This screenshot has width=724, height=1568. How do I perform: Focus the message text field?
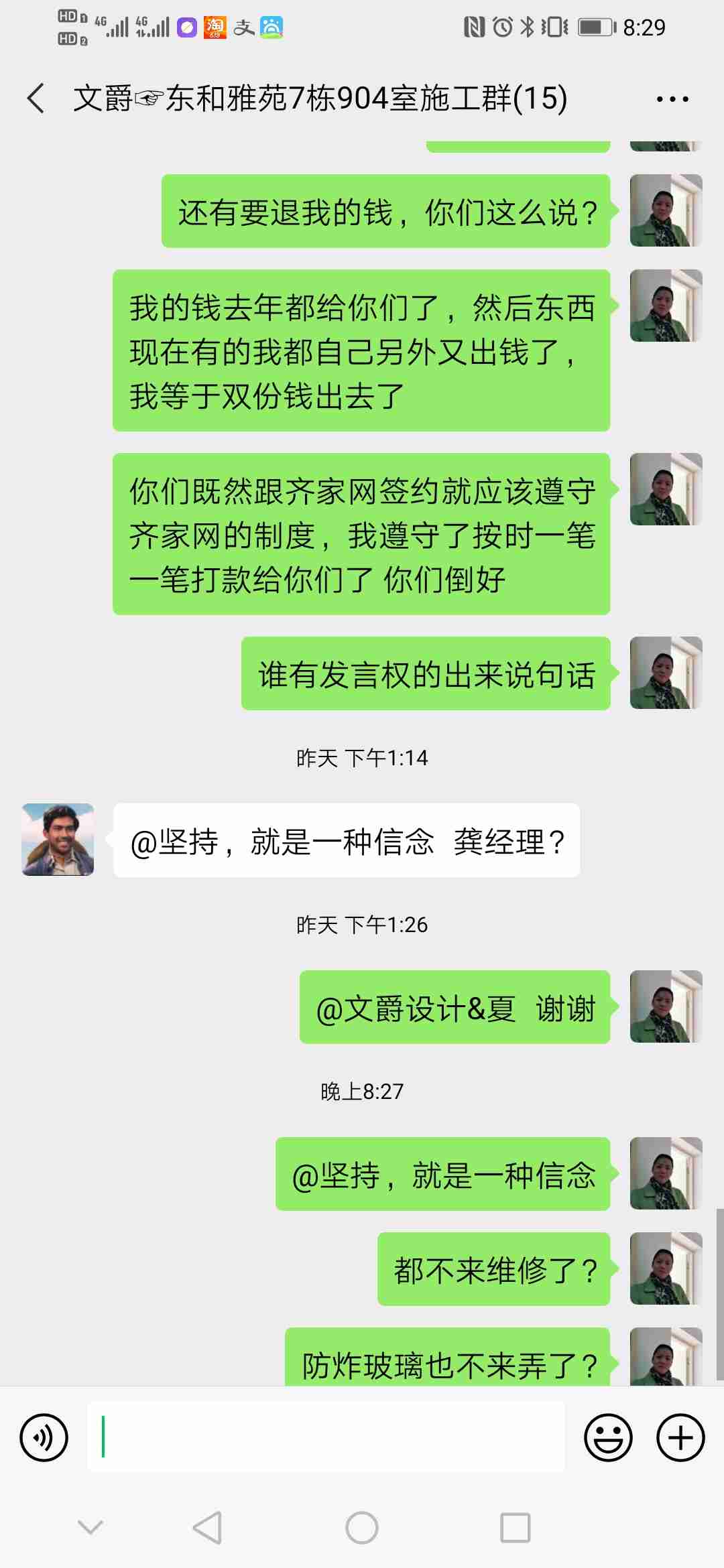pyautogui.click(x=326, y=1437)
